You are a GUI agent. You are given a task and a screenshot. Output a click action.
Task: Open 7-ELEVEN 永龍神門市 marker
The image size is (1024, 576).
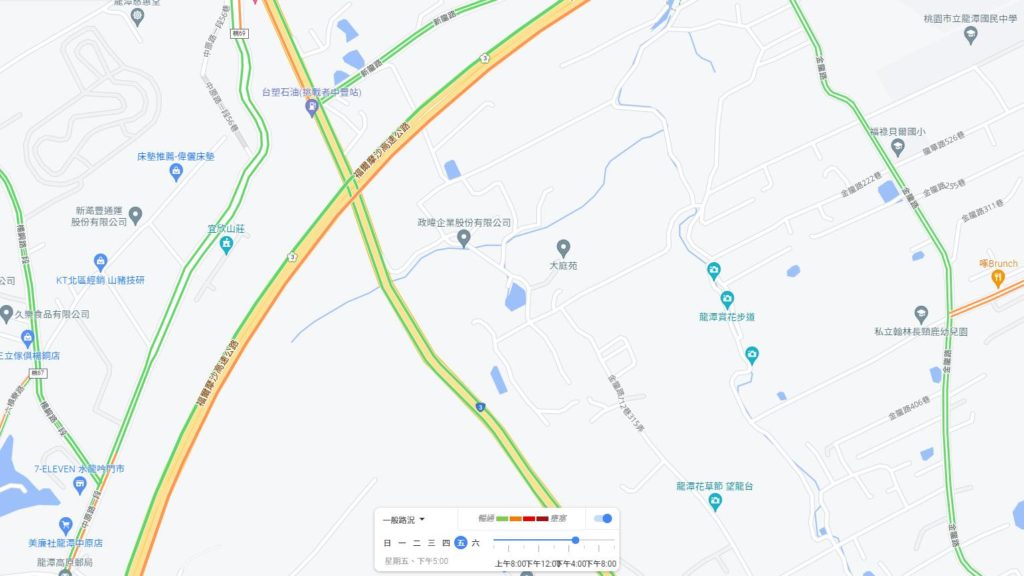click(x=79, y=486)
